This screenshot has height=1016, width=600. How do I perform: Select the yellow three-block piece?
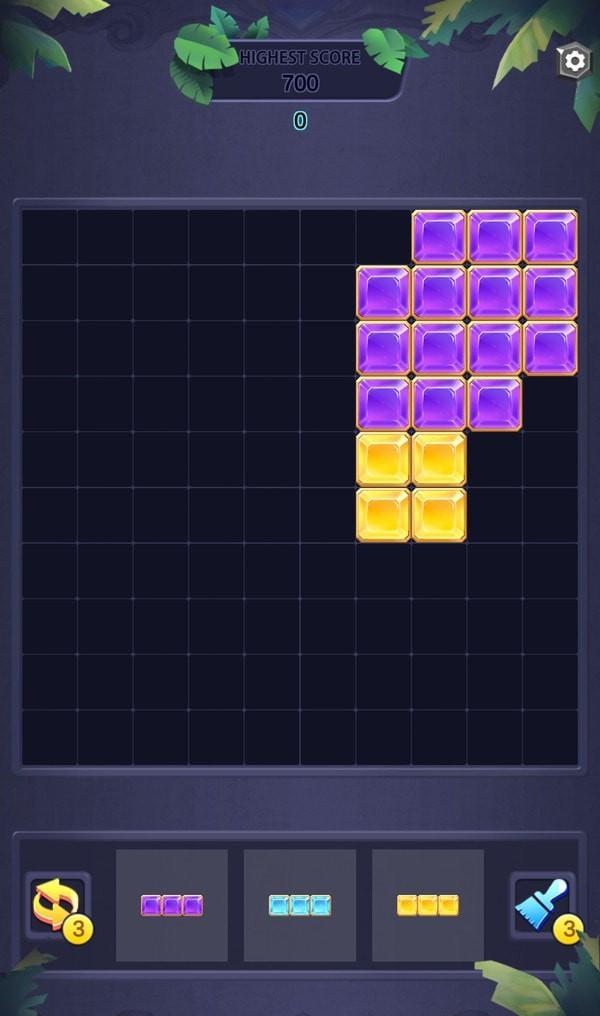click(x=428, y=905)
